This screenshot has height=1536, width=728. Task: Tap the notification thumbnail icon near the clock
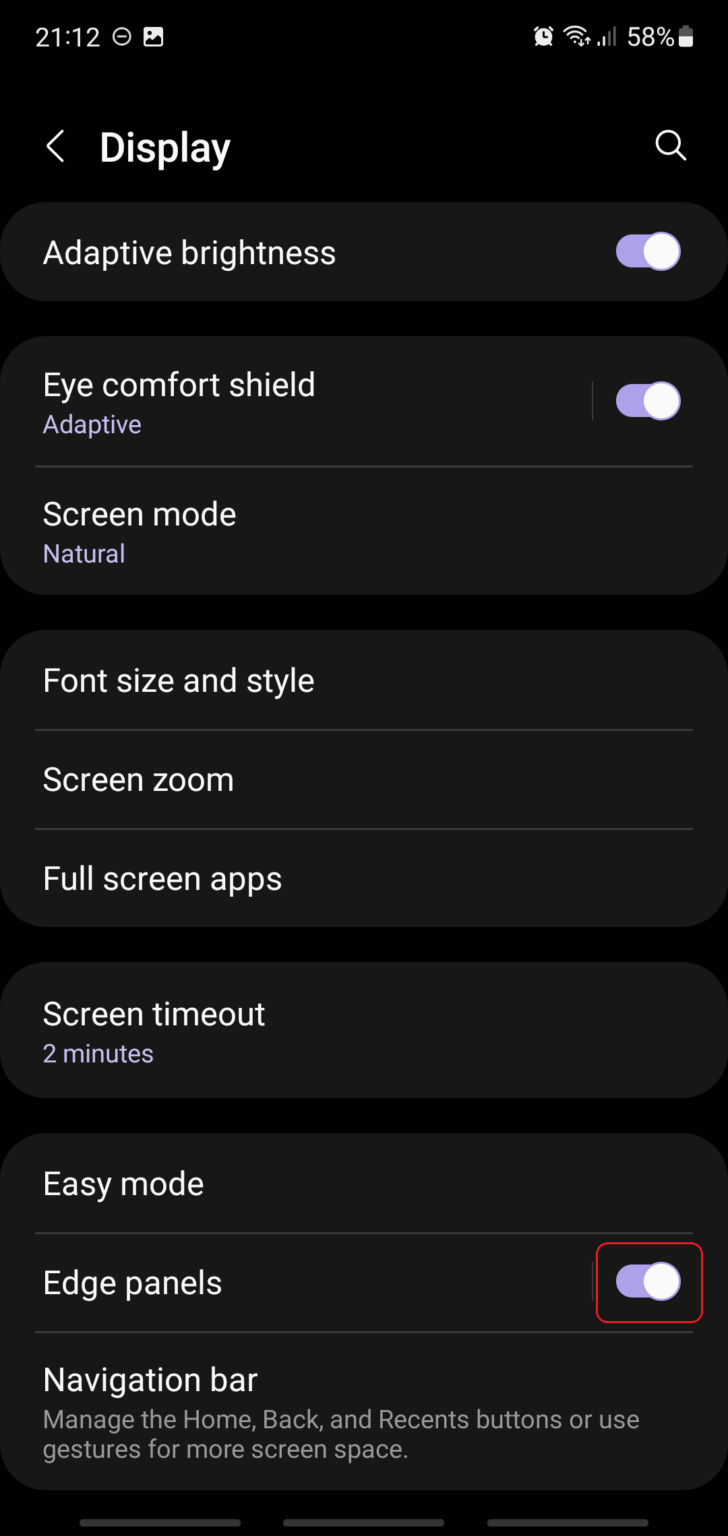[152, 36]
